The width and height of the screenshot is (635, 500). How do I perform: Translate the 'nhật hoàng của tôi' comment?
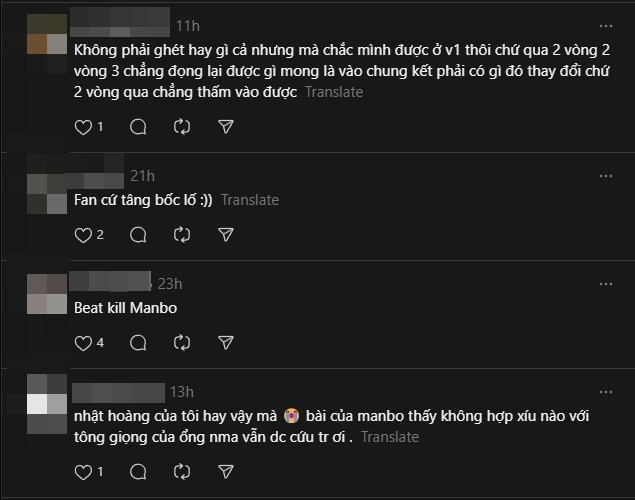coord(389,437)
